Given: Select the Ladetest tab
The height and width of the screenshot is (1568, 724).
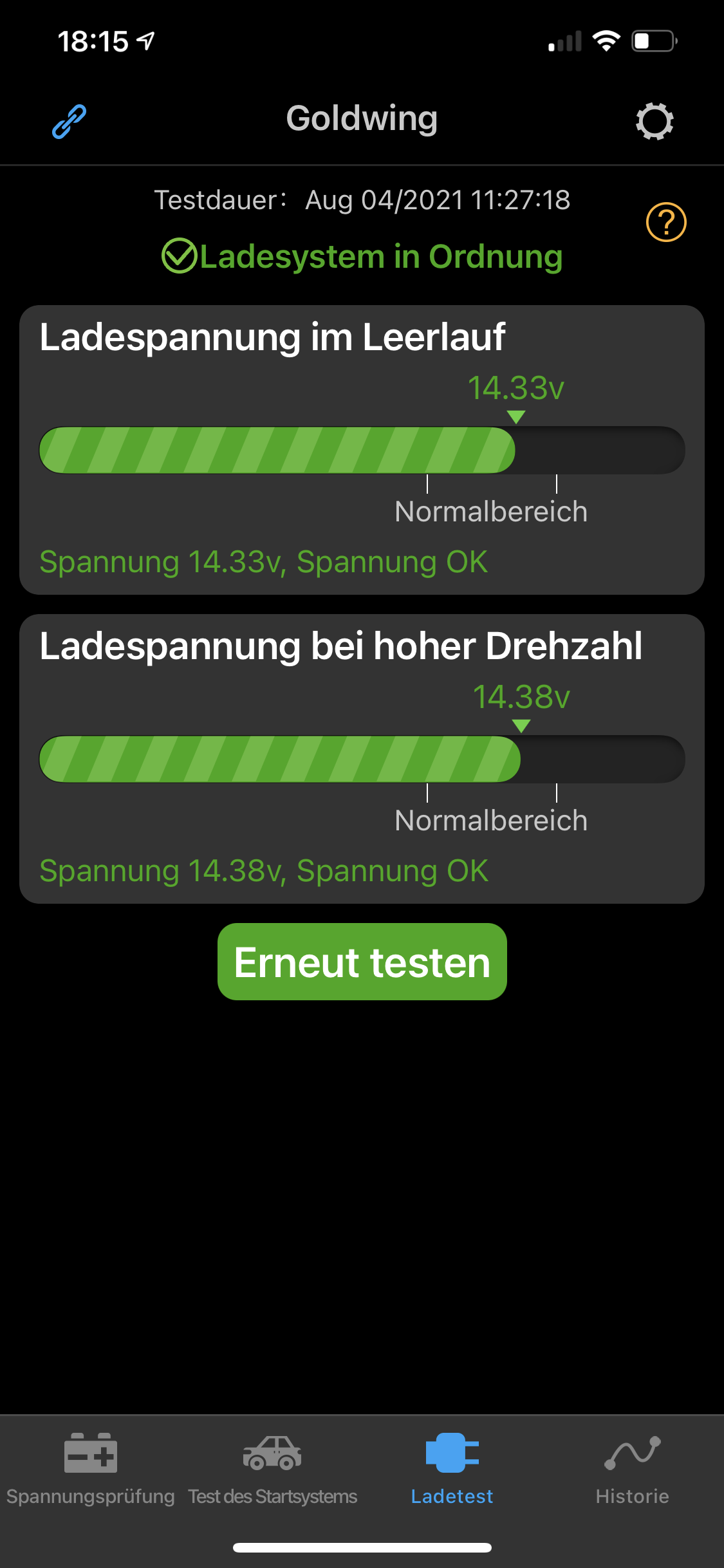Looking at the screenshot, I should point(452,1469).
